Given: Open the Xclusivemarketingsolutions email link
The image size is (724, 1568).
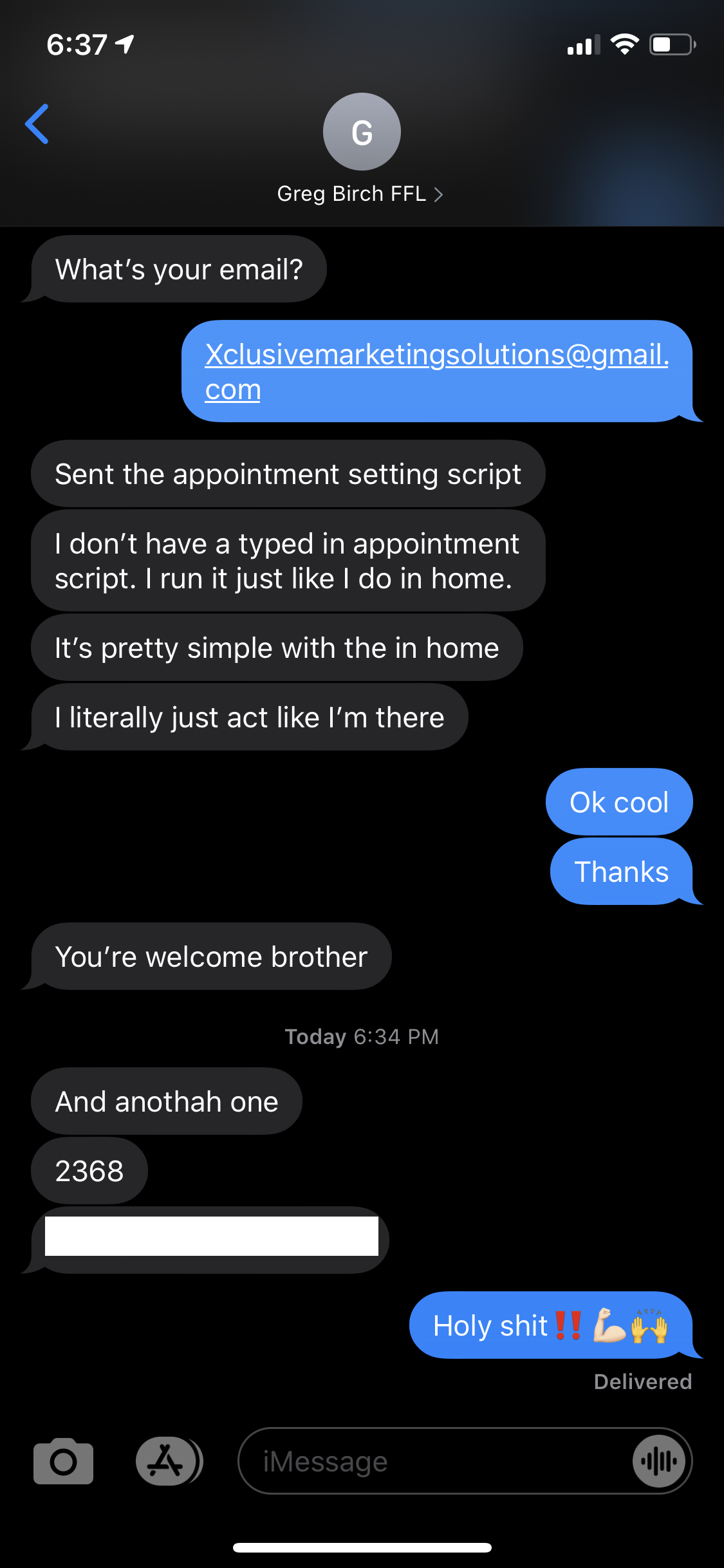Looking at the screenshot, I should (x=436, y=371).
